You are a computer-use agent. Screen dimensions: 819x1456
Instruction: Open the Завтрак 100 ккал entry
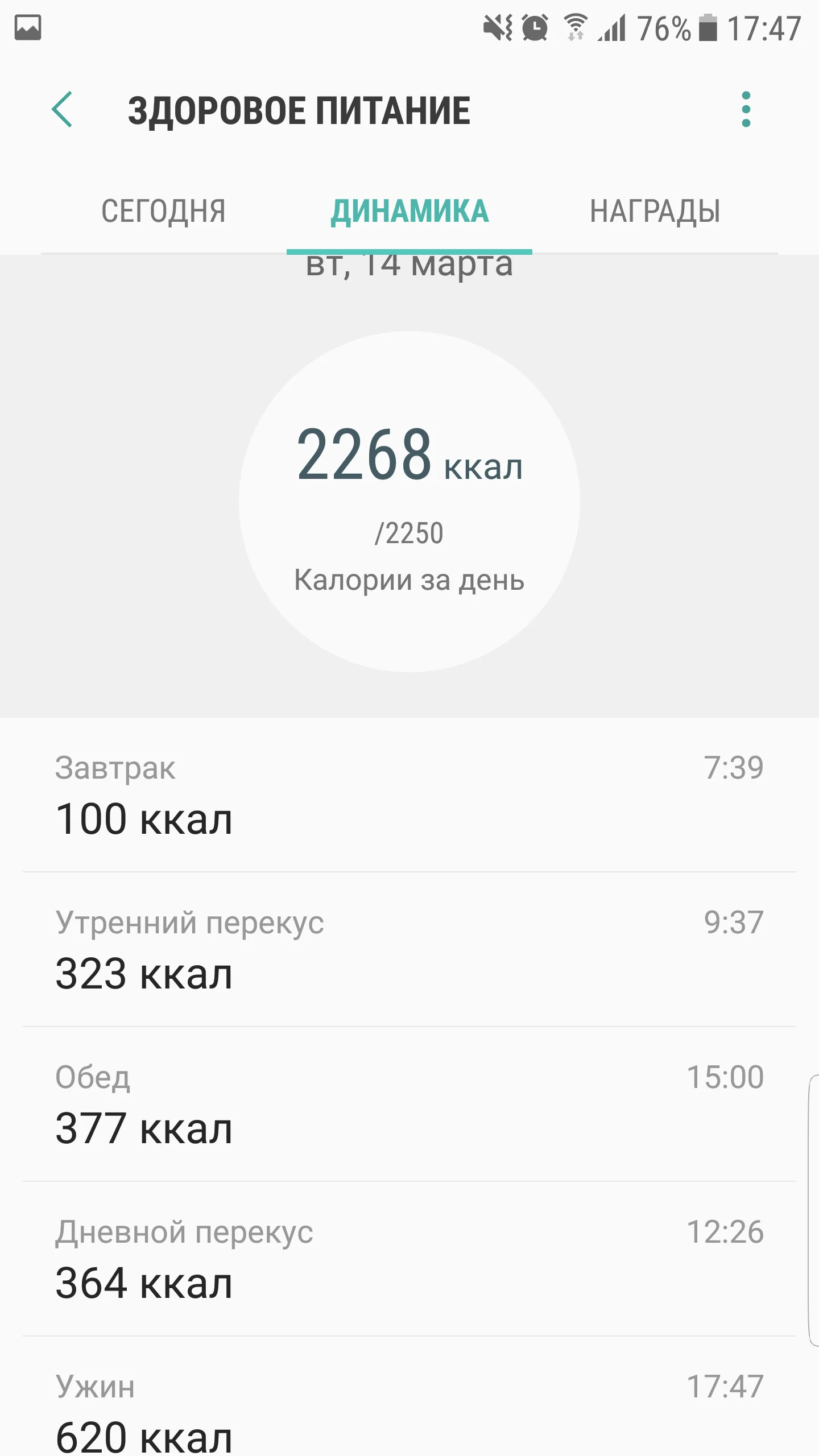409,795
